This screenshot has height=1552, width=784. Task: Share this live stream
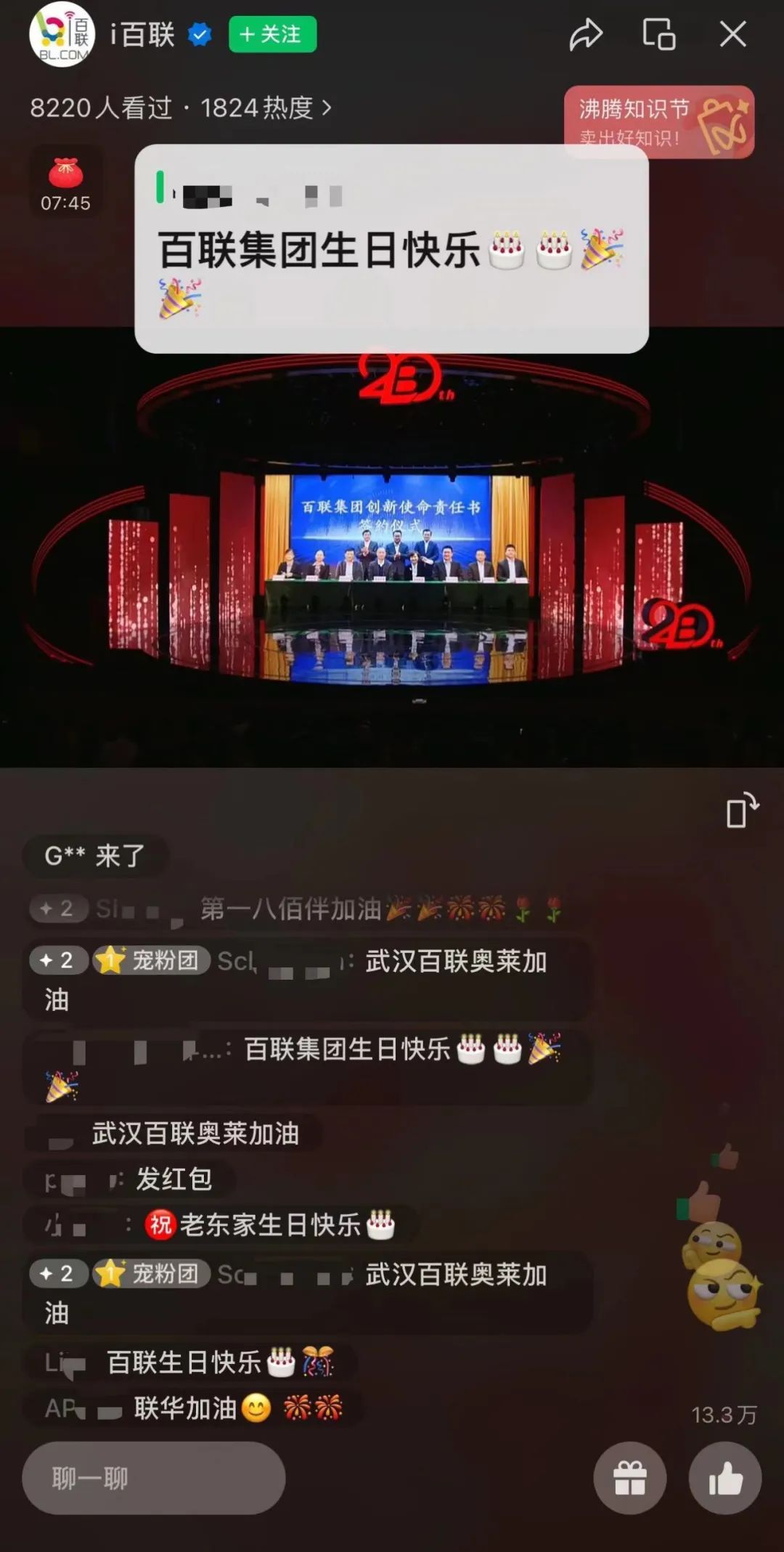click(585, 34)
